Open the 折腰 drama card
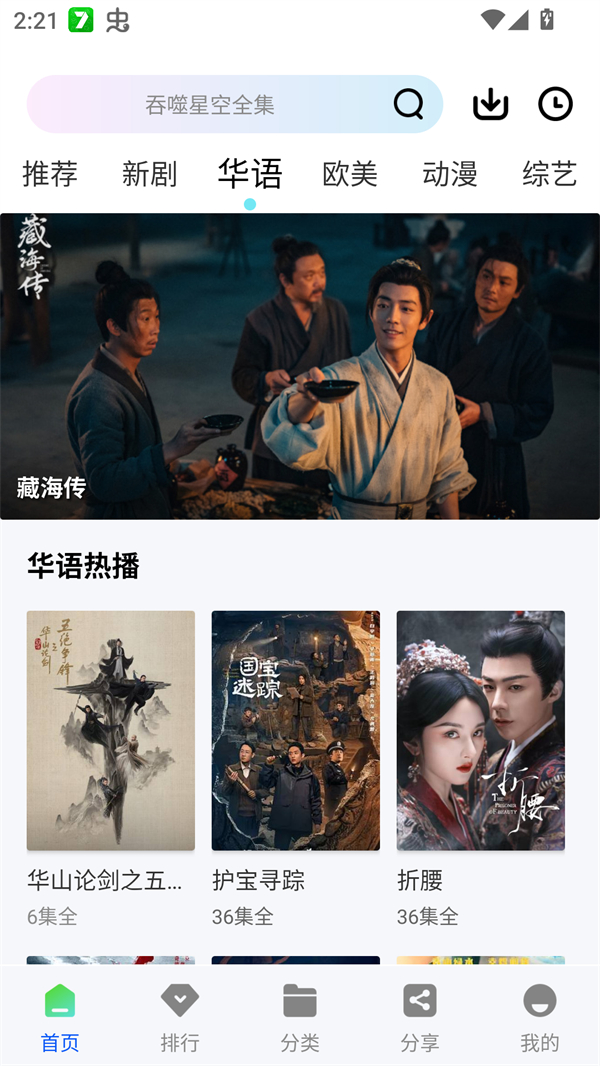Screen dimensions: 600x1066 481,731
